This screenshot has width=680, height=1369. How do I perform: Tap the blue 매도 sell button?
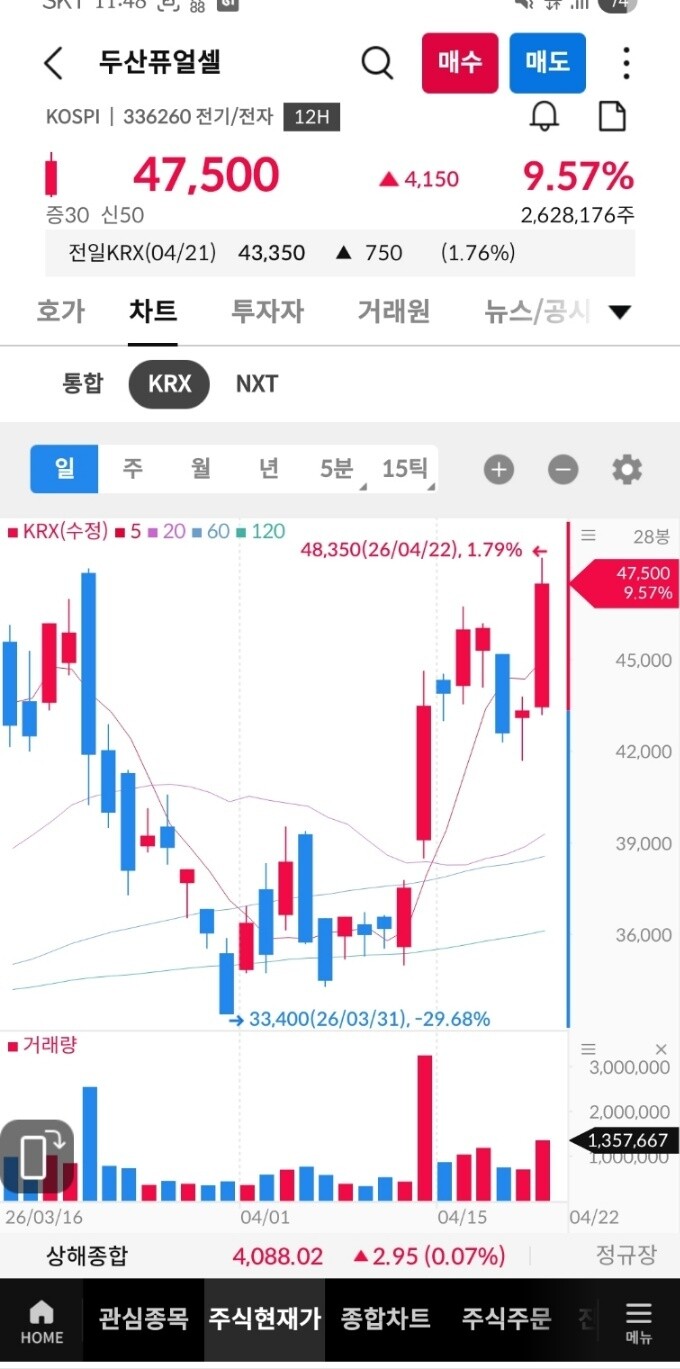pyautogui.click(x=548, y=63)
